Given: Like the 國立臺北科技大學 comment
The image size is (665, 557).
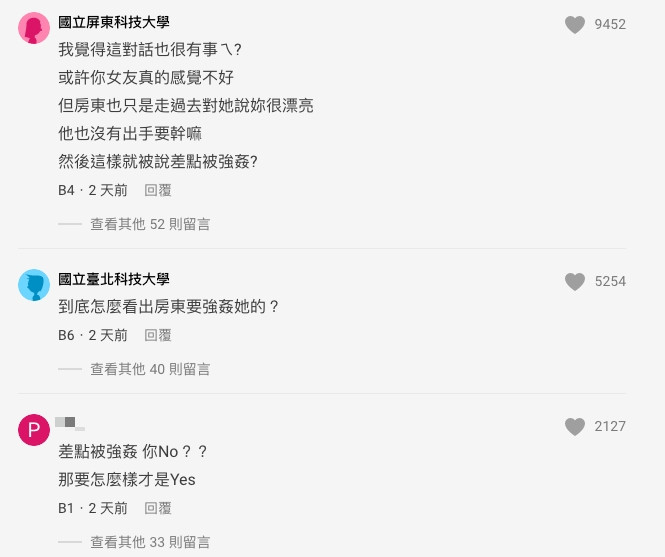Looking at the screenshot, I should pyautogui.click(x=575, y=282).
